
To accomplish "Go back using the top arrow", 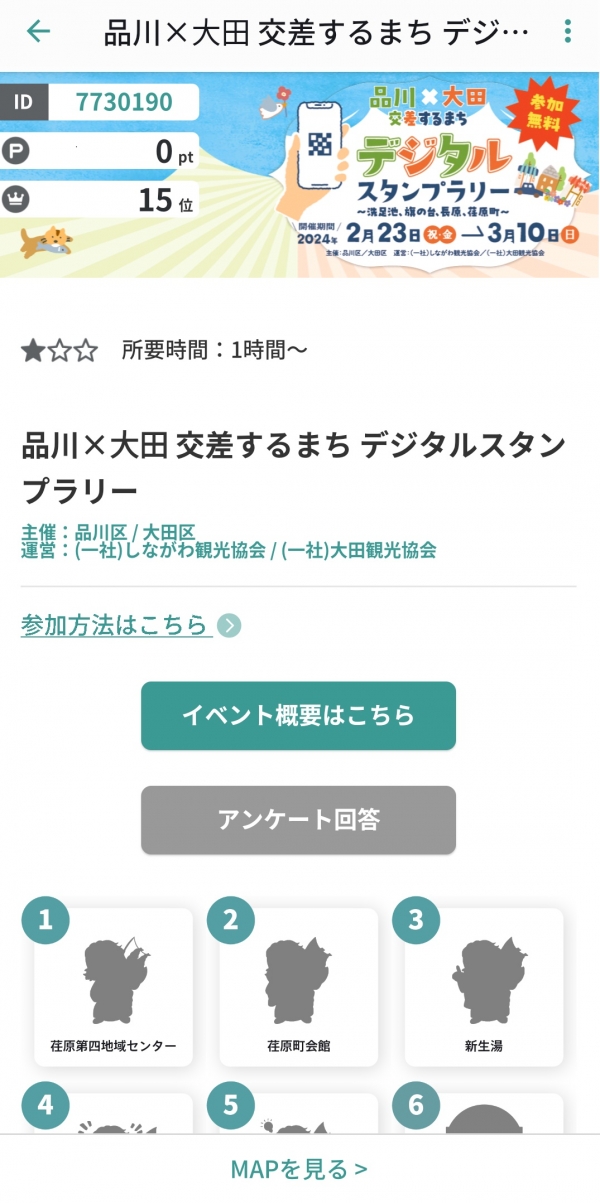I will [x=38, y=31].
